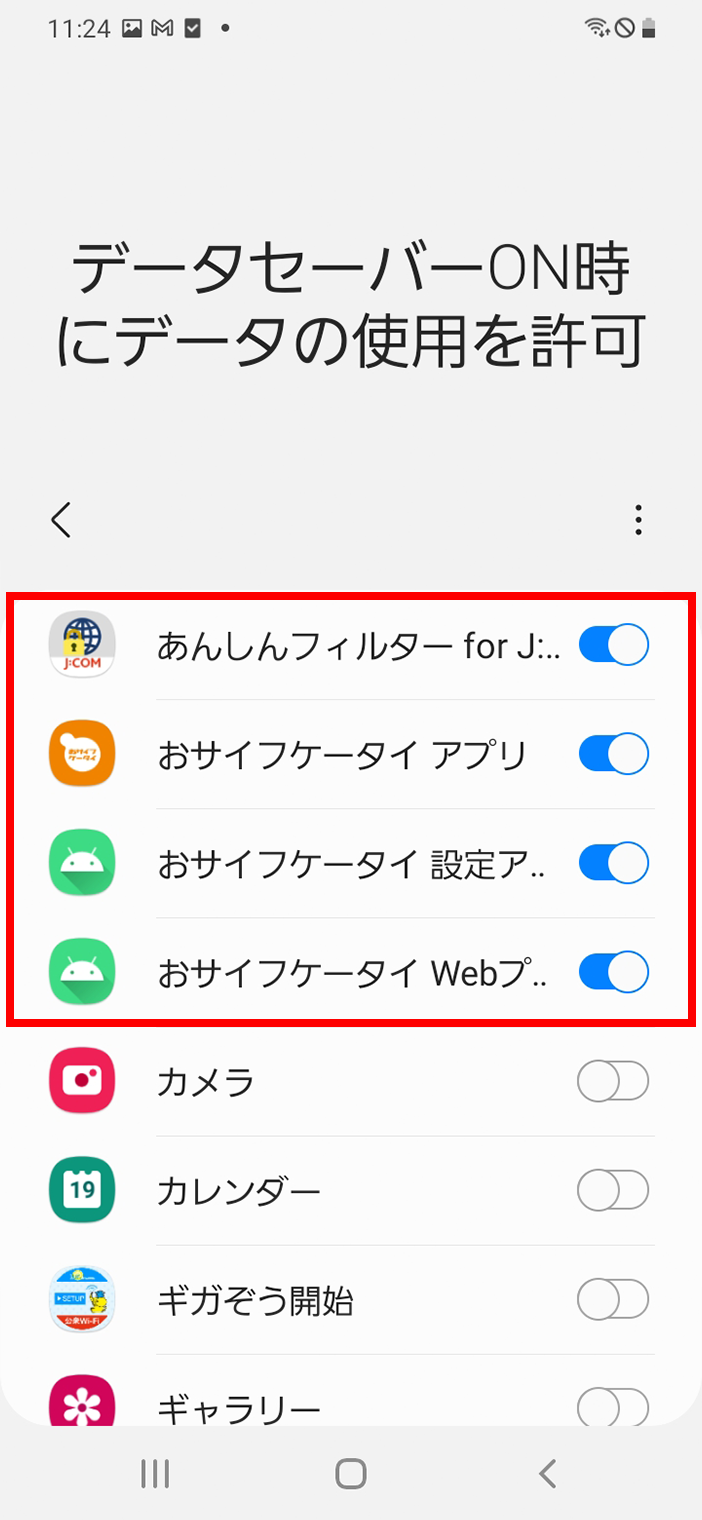Image resolution: width=702 pixels, height=1520 pixels.
Task: Disable the おサイフケータイ アプリ switch
Action: [x=614, y=754]
